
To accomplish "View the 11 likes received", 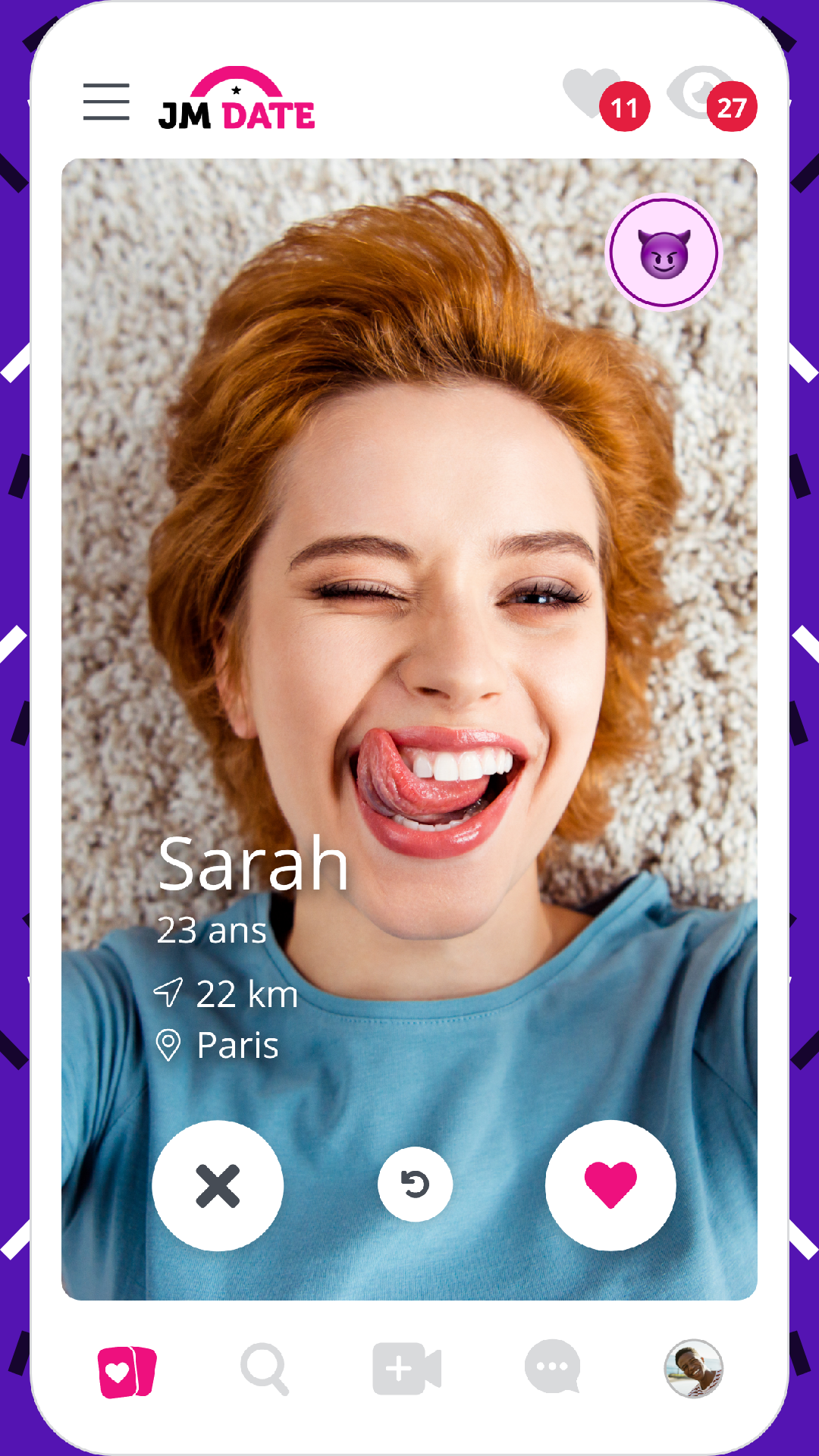I will (603, 99).
